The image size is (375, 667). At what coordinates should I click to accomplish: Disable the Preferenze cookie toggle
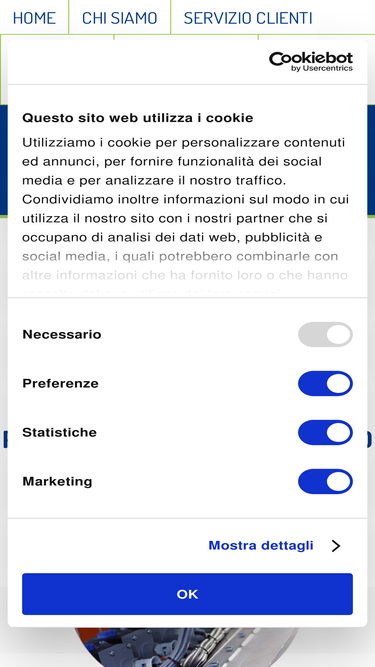[325, 383]
